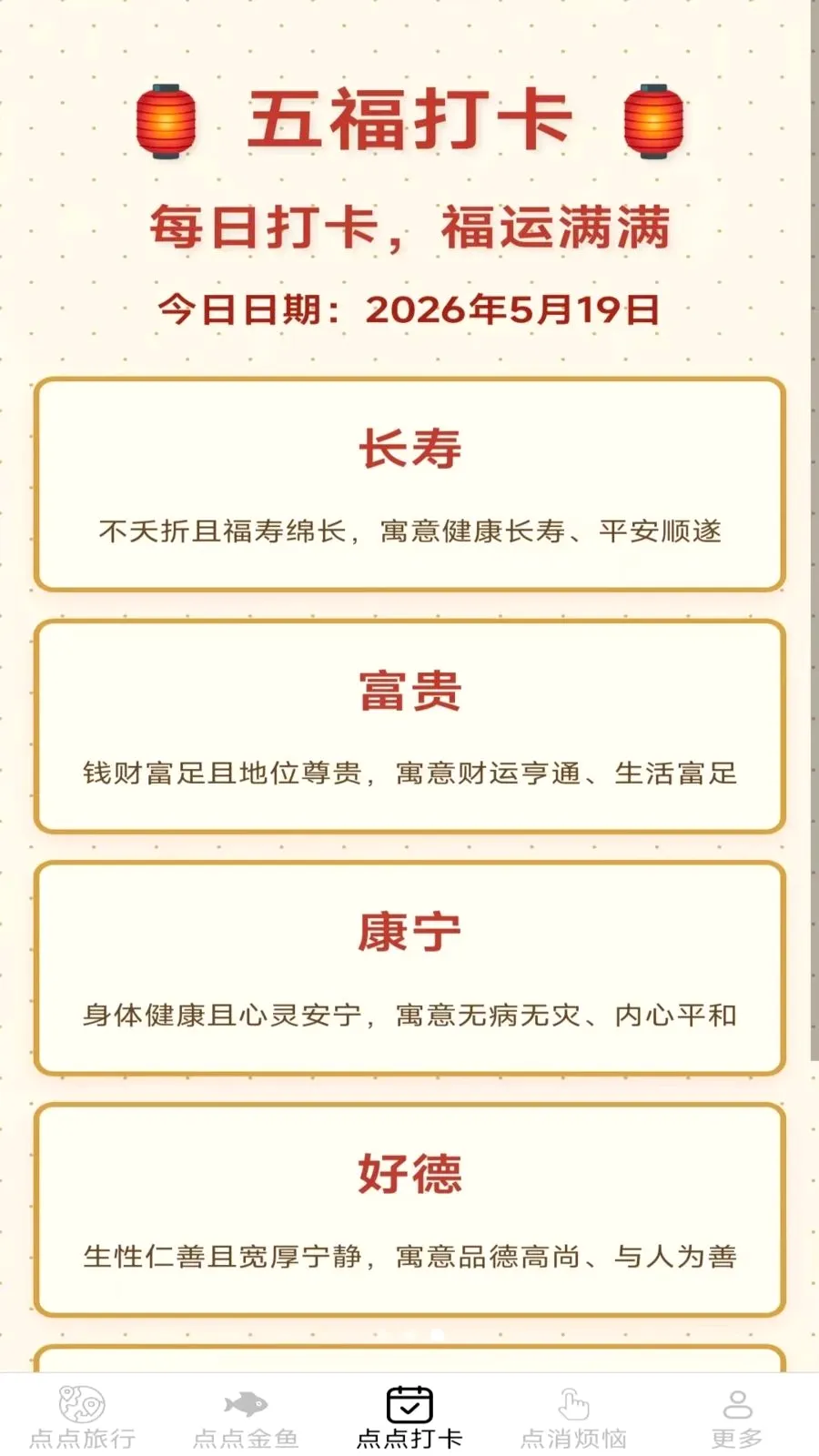Image resolution: width=819 pixels, height=1456 pixels.
Task: Choose the 好德 blessing card
Action: 409,1209
